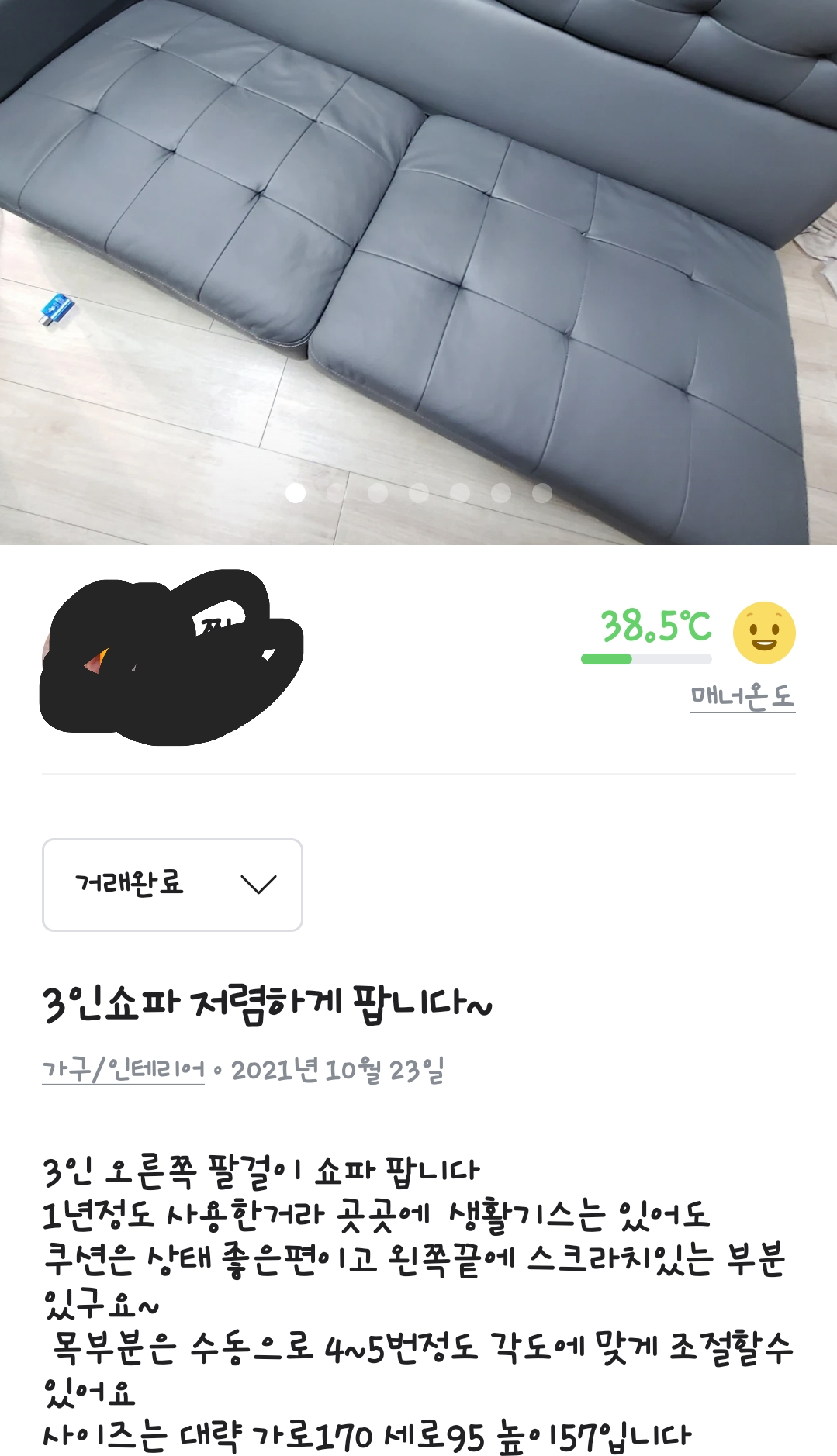837x1456 pixels.
Task: Open the 거래완료 status dropdown
Action: point(172,885)
